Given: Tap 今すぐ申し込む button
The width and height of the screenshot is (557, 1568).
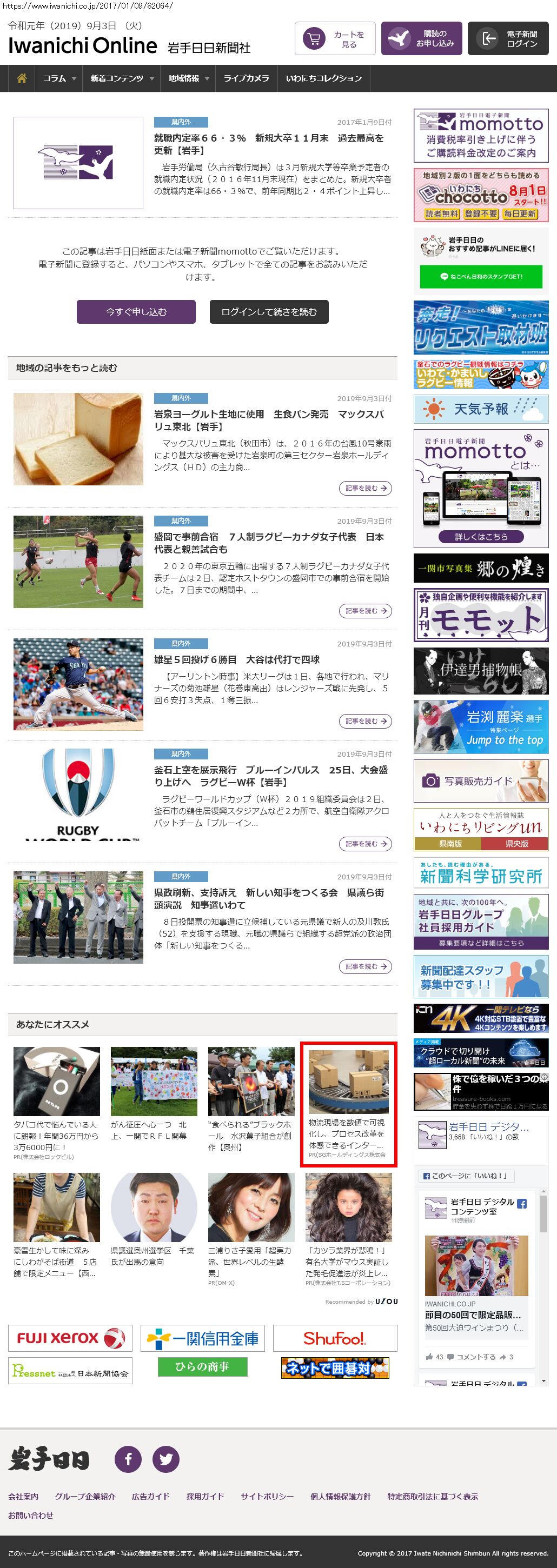Looking at the screenshot, I should 136,312.
